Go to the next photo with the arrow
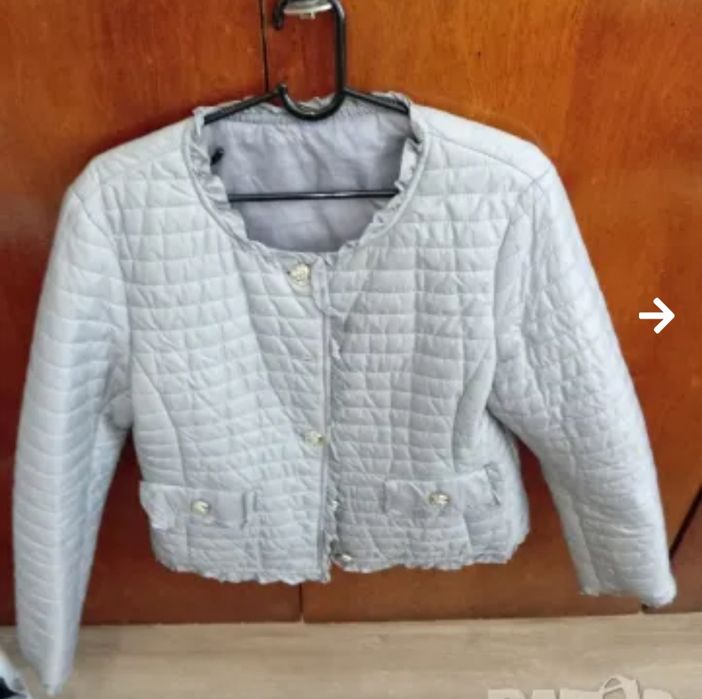 [657, 316]
